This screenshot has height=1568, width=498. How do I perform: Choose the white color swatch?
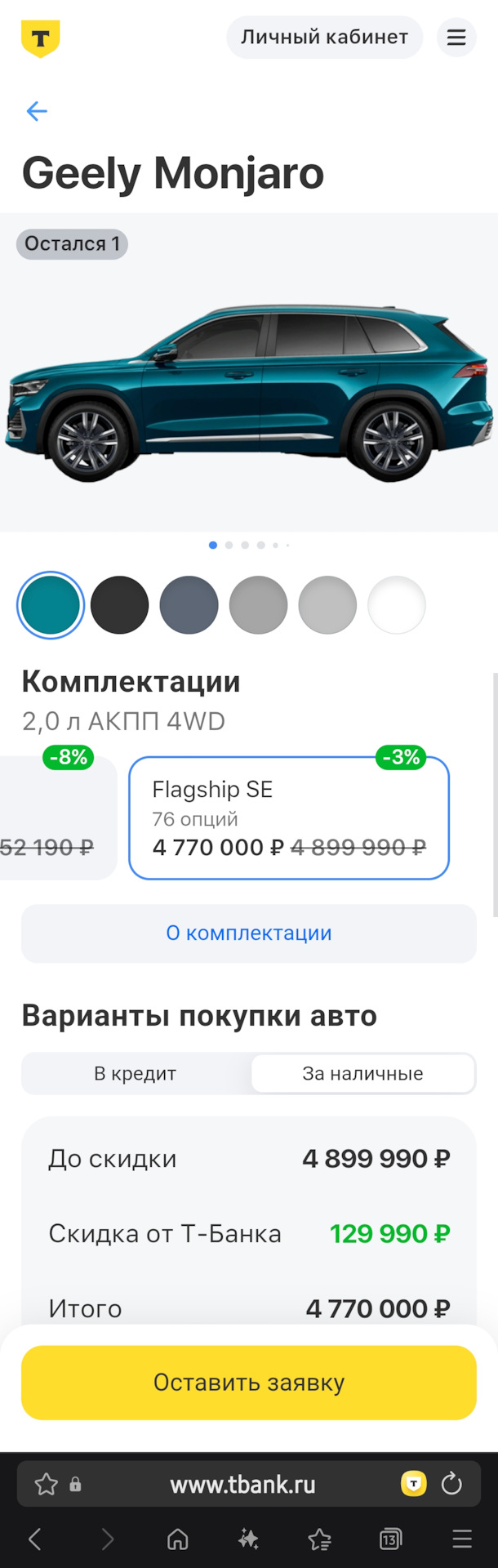pyautogui.click(x=397, y=605)
